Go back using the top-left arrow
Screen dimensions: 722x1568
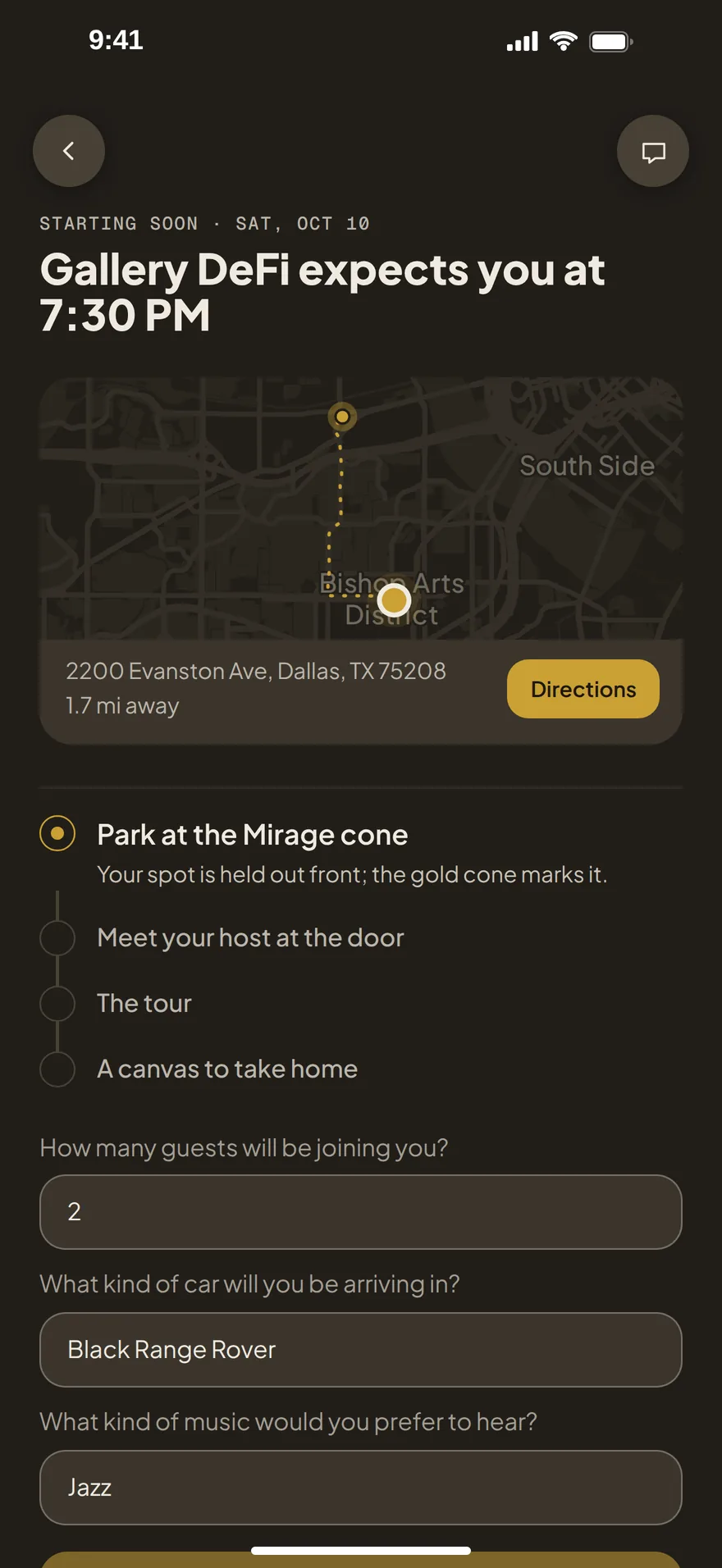point(69,151)
